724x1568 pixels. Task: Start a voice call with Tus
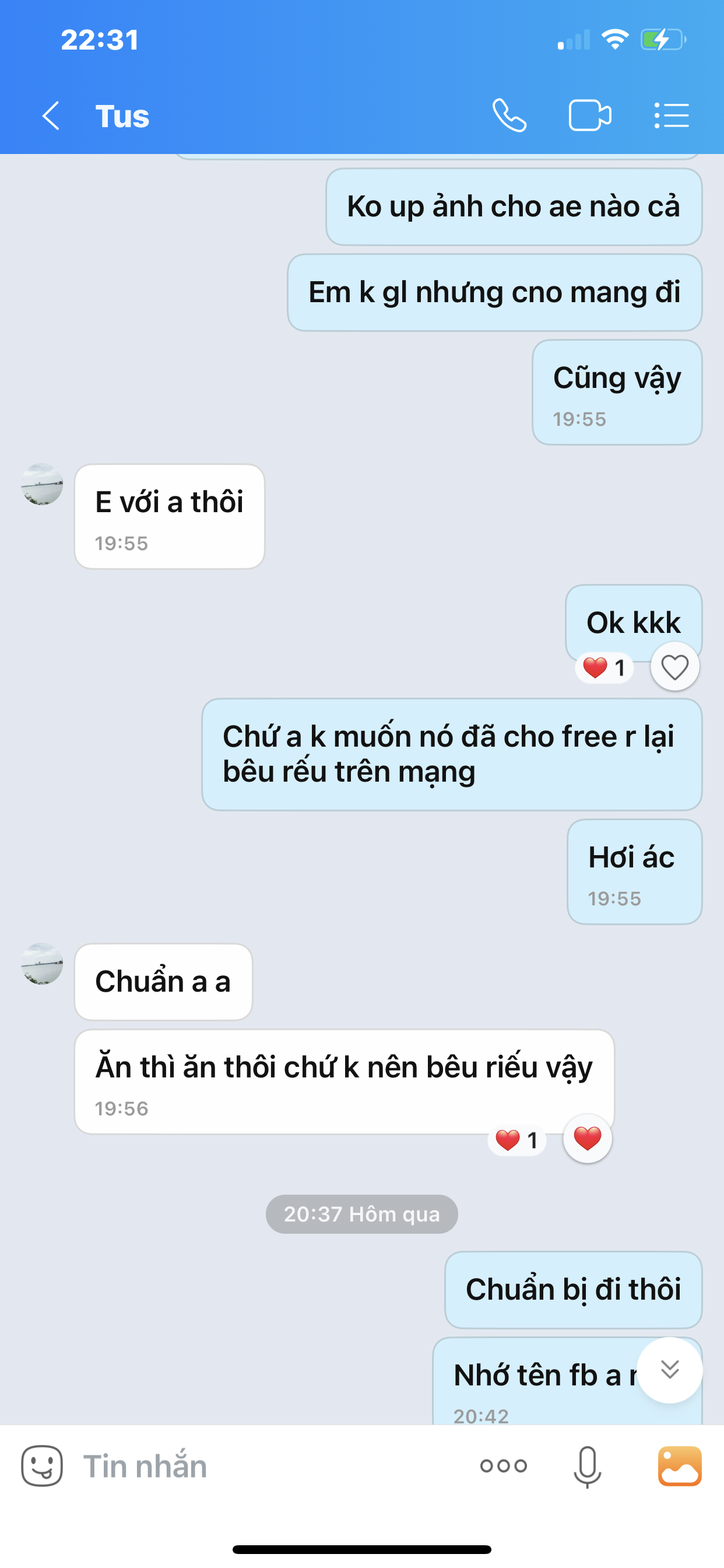click(x=509, y=116)
